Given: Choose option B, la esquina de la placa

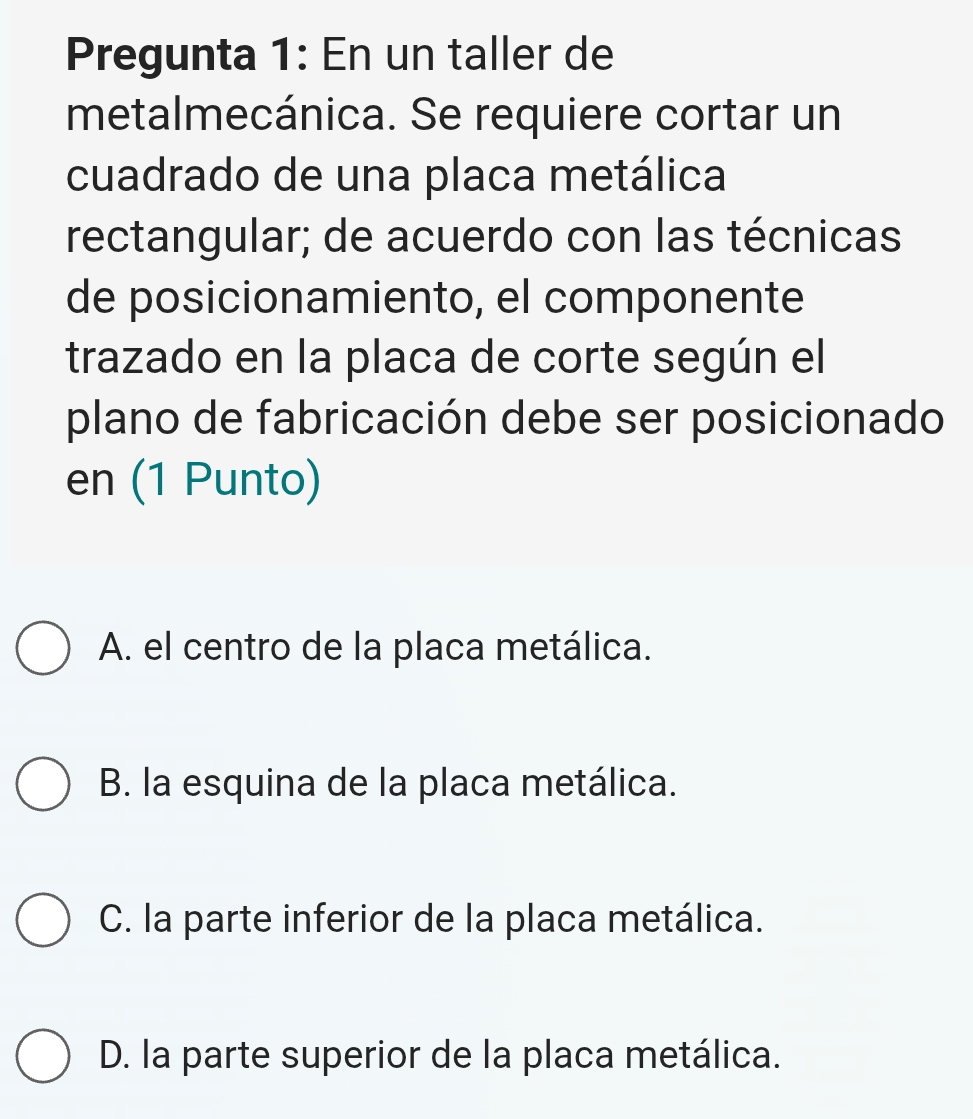Looking at the screenshot, I should point(44,785).
